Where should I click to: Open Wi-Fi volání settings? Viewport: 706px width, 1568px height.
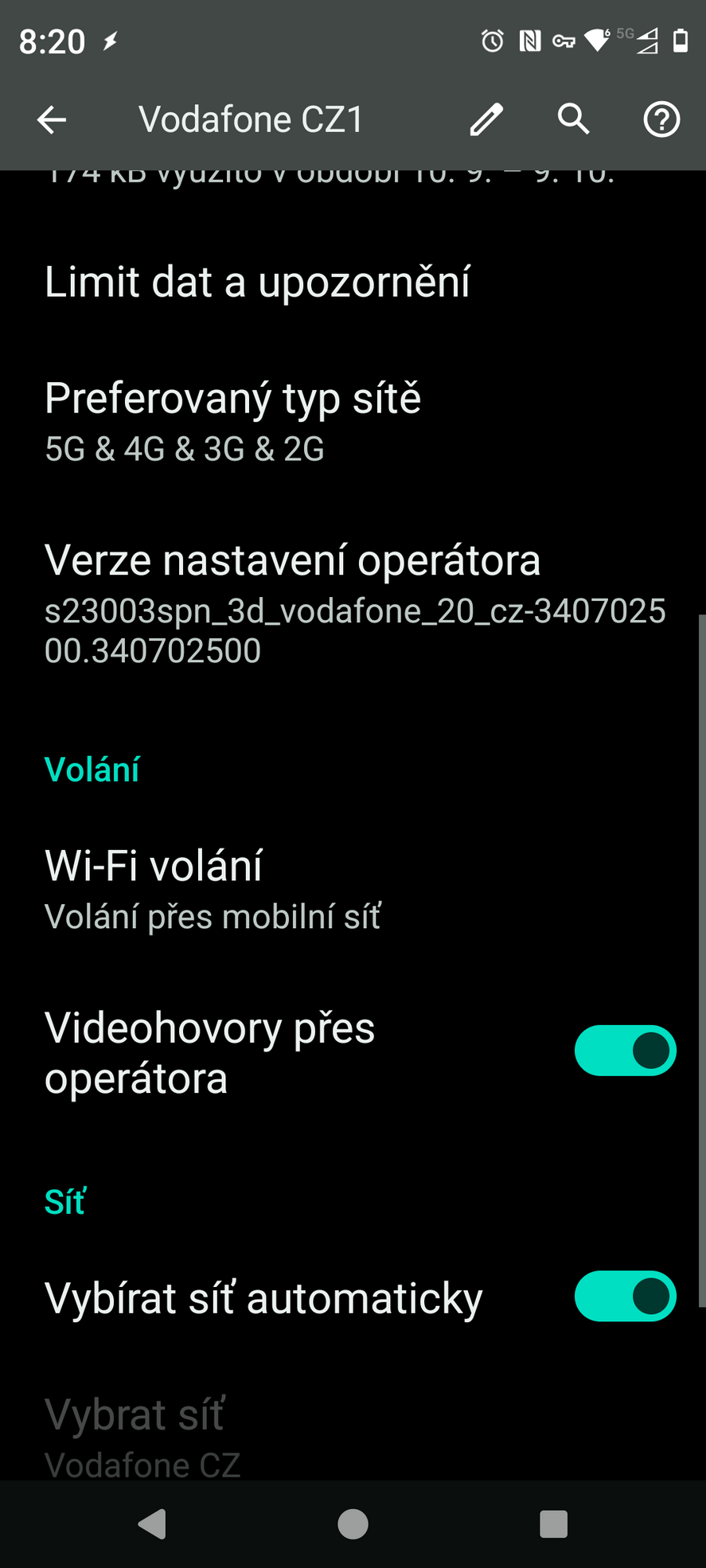[353, 890]
